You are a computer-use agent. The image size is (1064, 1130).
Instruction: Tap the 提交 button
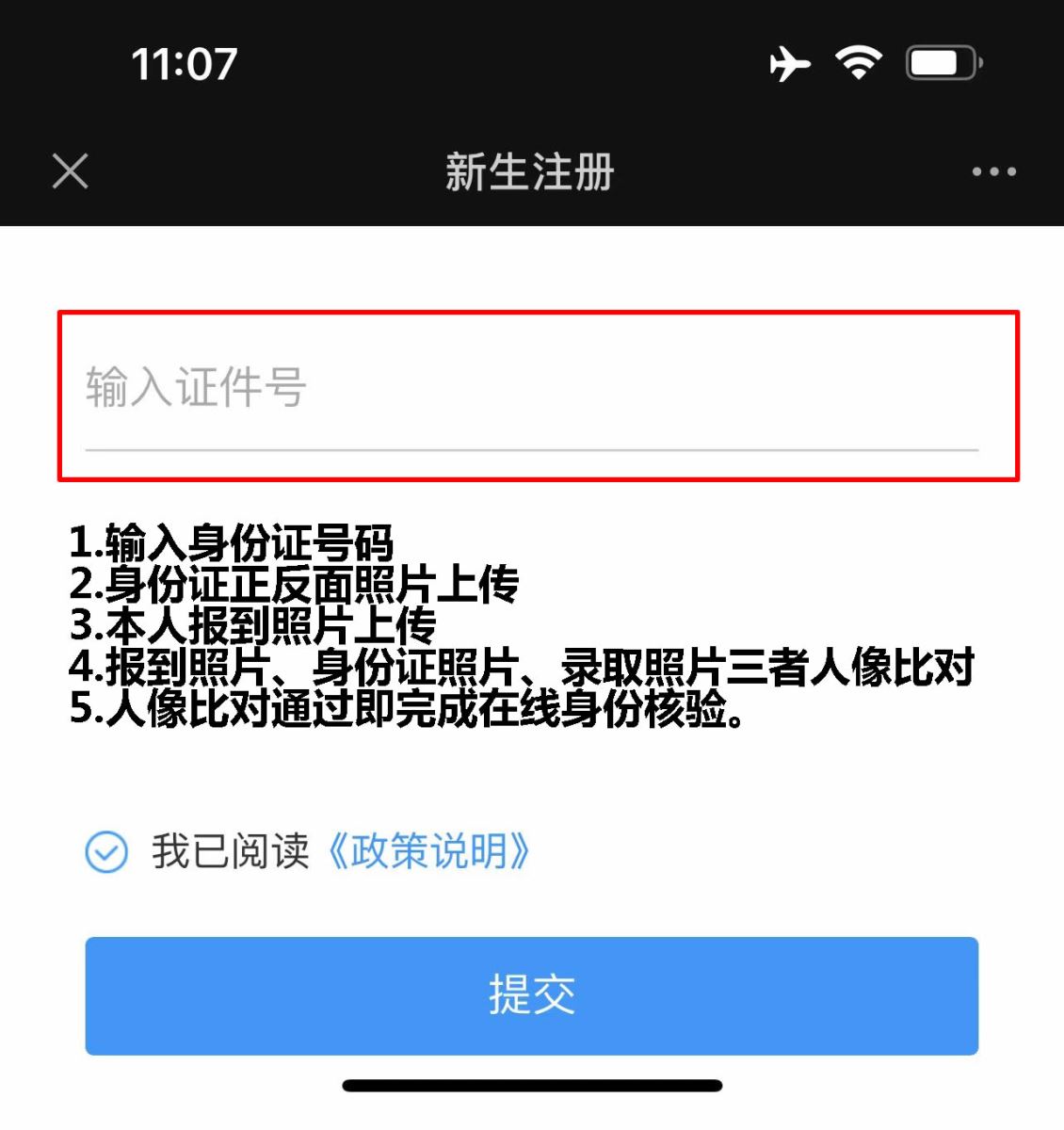531,995
